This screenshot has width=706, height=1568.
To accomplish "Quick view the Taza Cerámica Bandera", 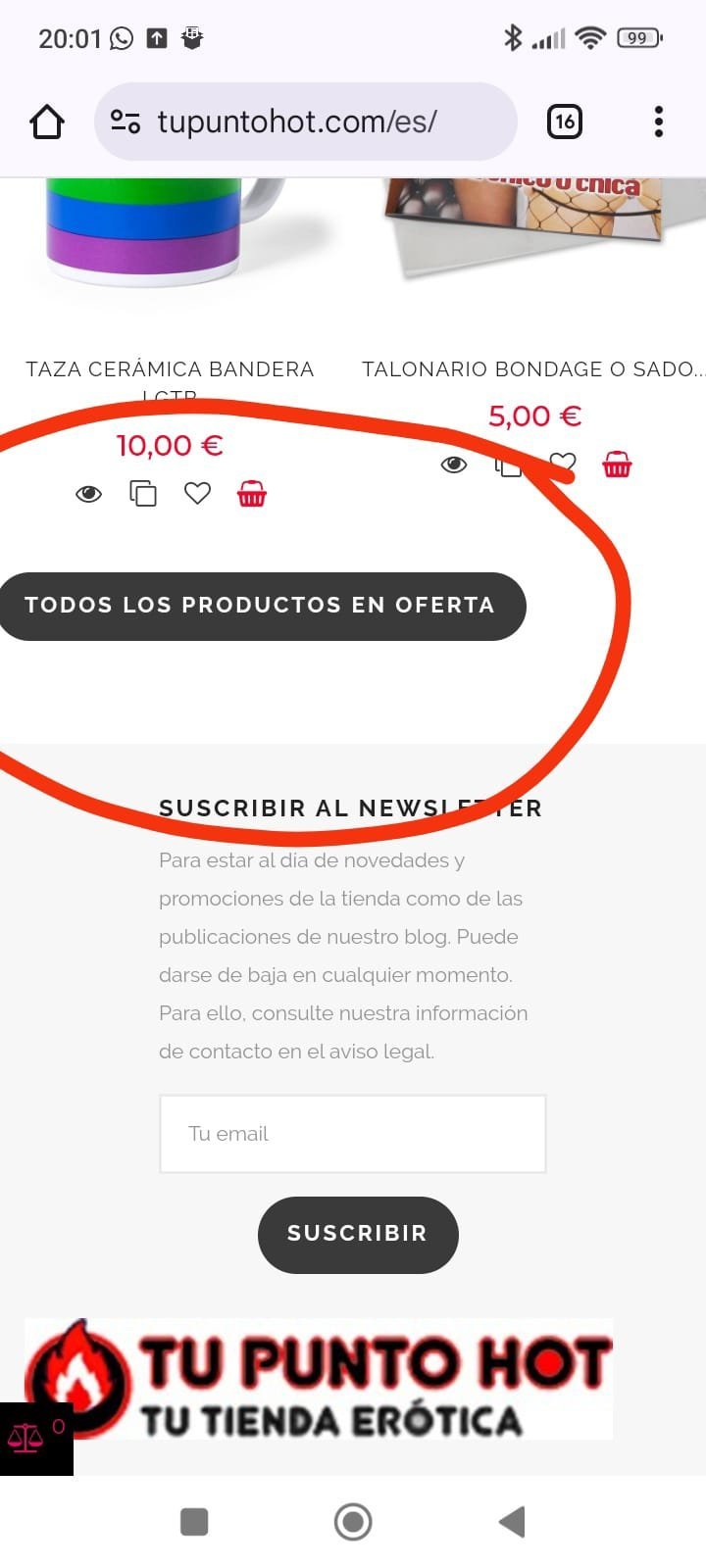I will coord(88,494).
